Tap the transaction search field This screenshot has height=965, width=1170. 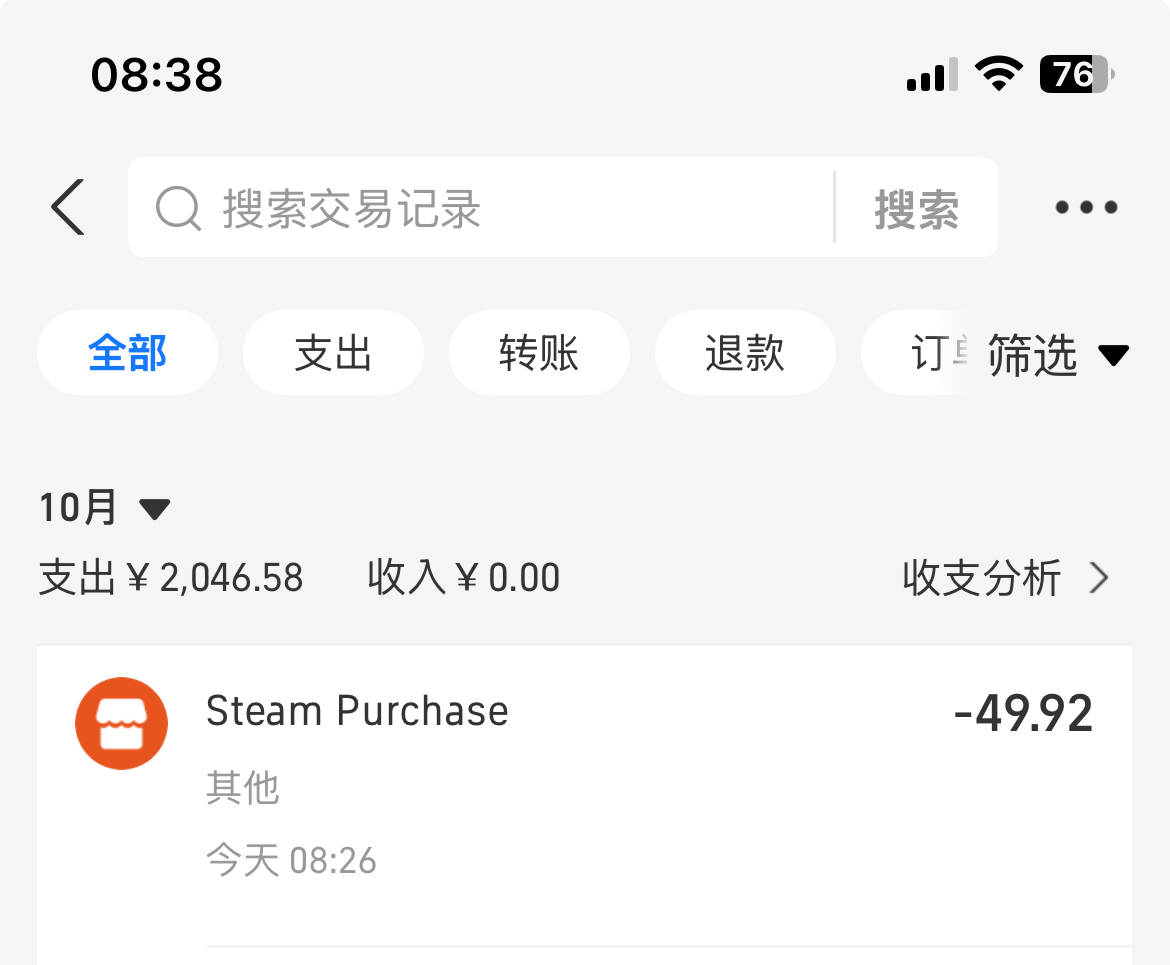tap(480, 208)
